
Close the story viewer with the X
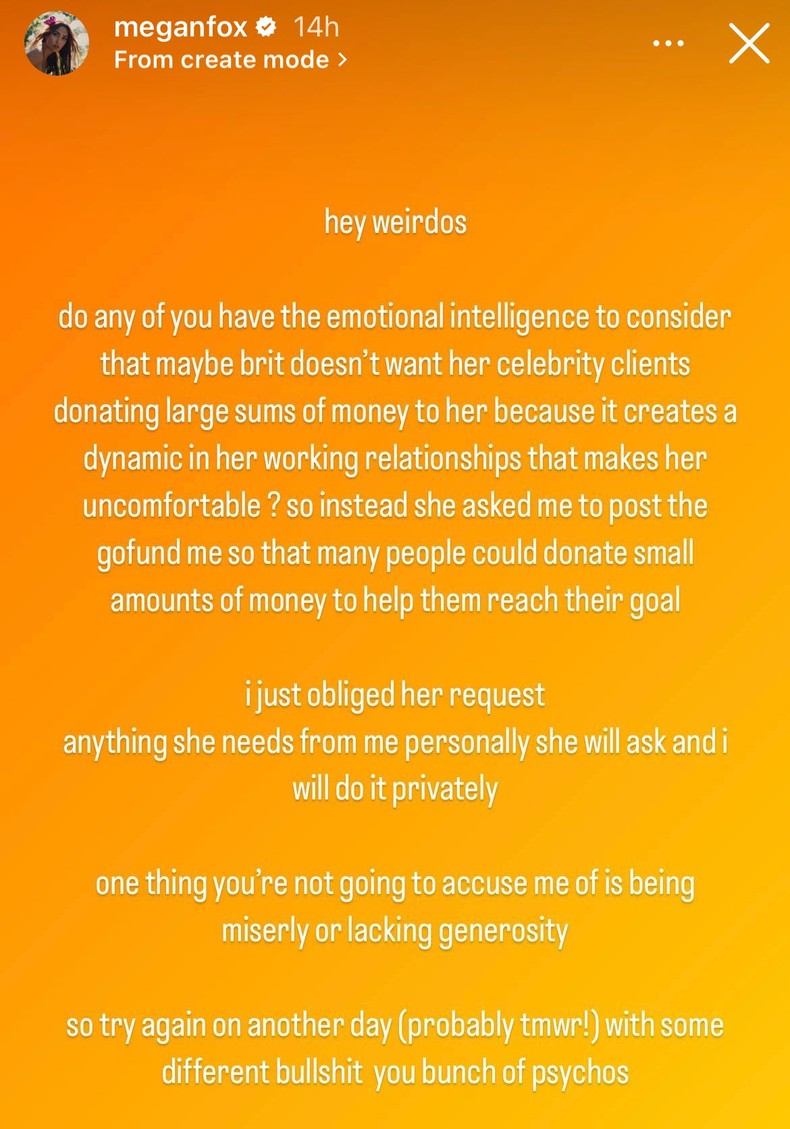(749, 43)
